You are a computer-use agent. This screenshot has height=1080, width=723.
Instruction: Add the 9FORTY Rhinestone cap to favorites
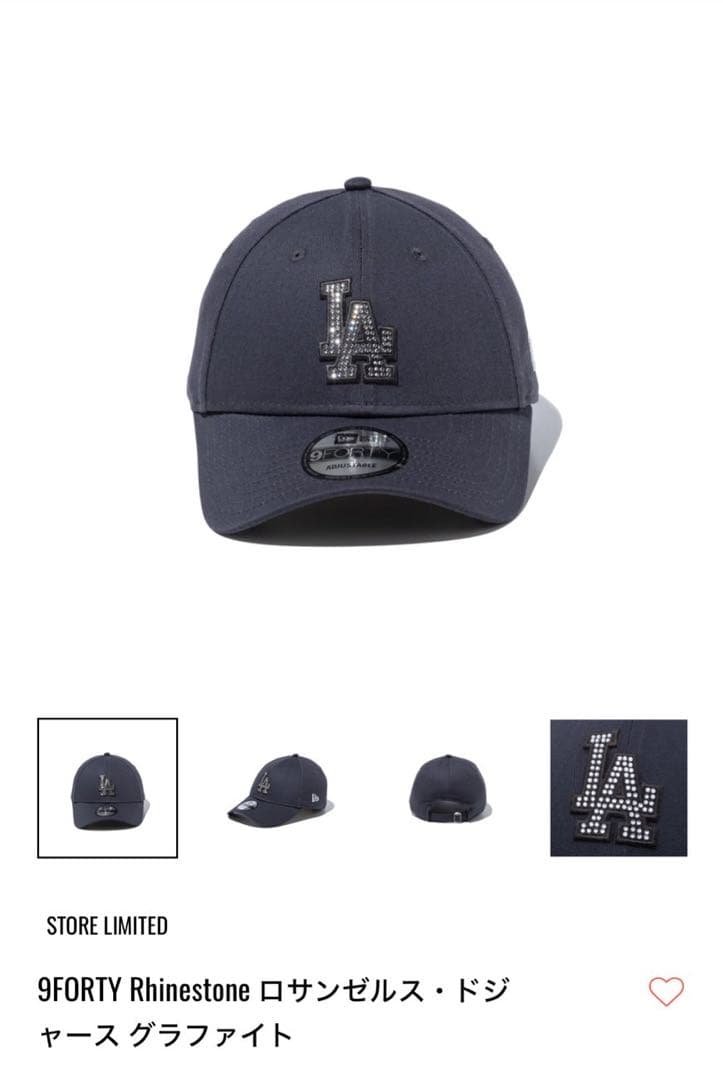point(666,991)
